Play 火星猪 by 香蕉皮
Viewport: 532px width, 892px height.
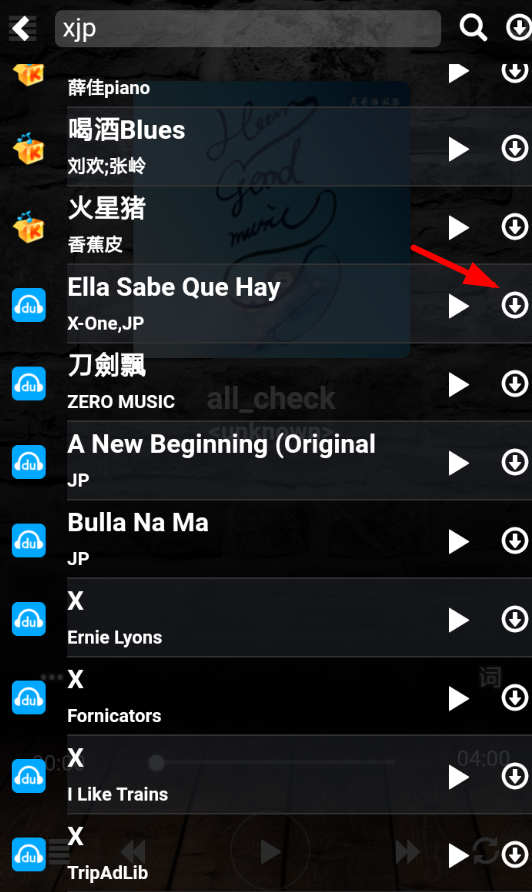[459, 228]
